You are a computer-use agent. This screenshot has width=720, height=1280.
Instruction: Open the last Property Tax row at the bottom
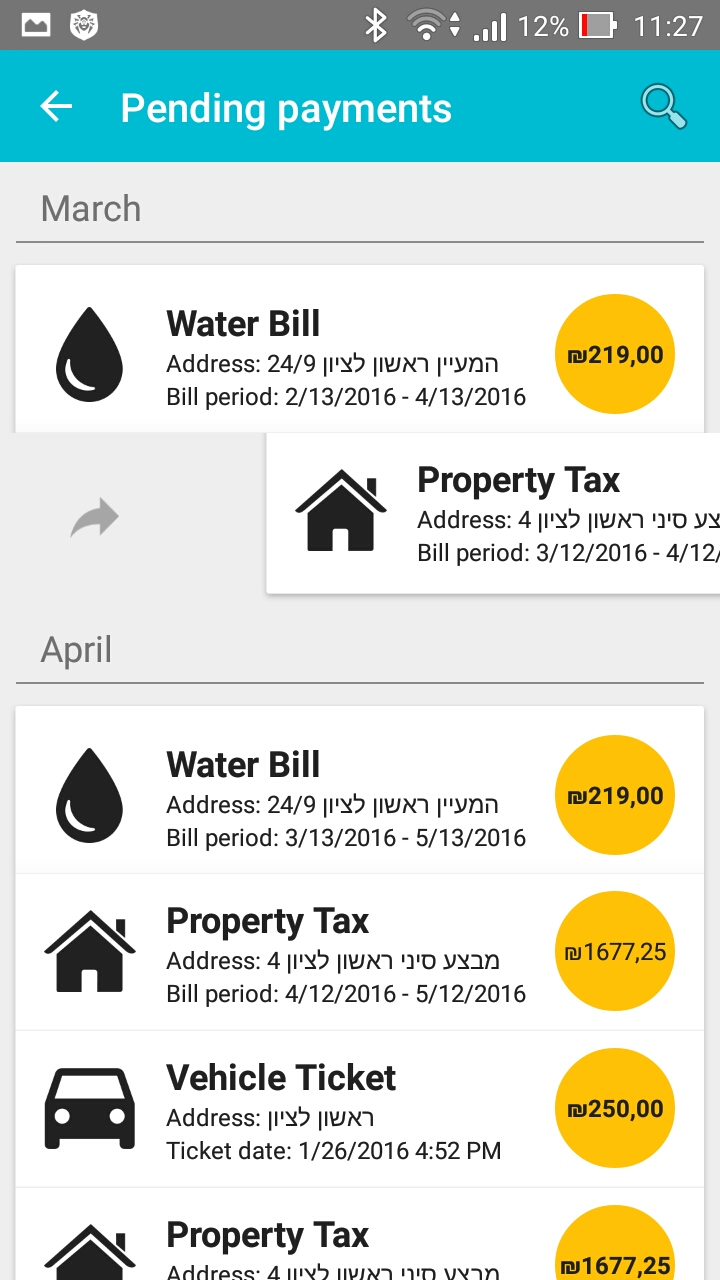360,1234
